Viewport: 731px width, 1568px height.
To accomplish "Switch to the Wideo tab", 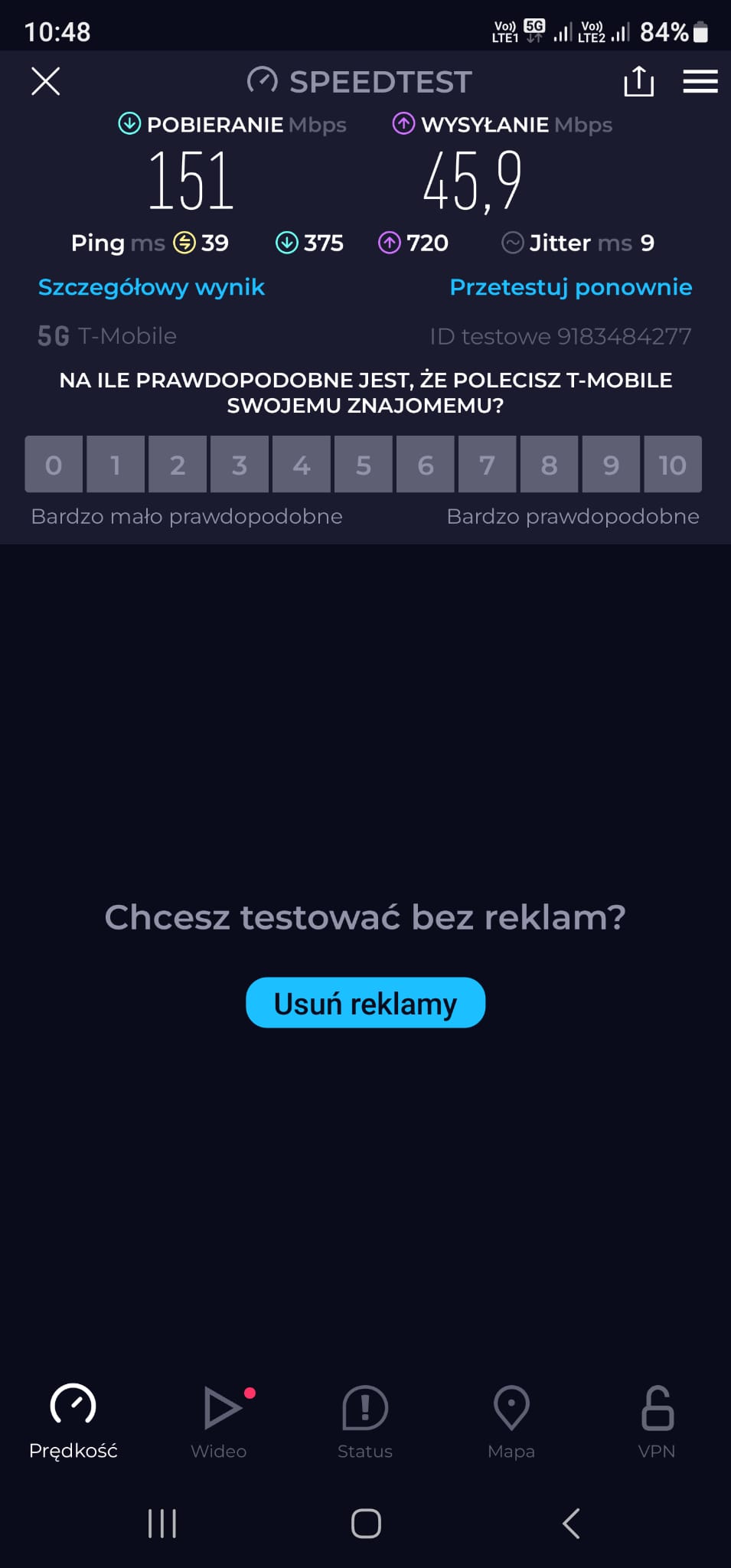I will point(219,1421).
